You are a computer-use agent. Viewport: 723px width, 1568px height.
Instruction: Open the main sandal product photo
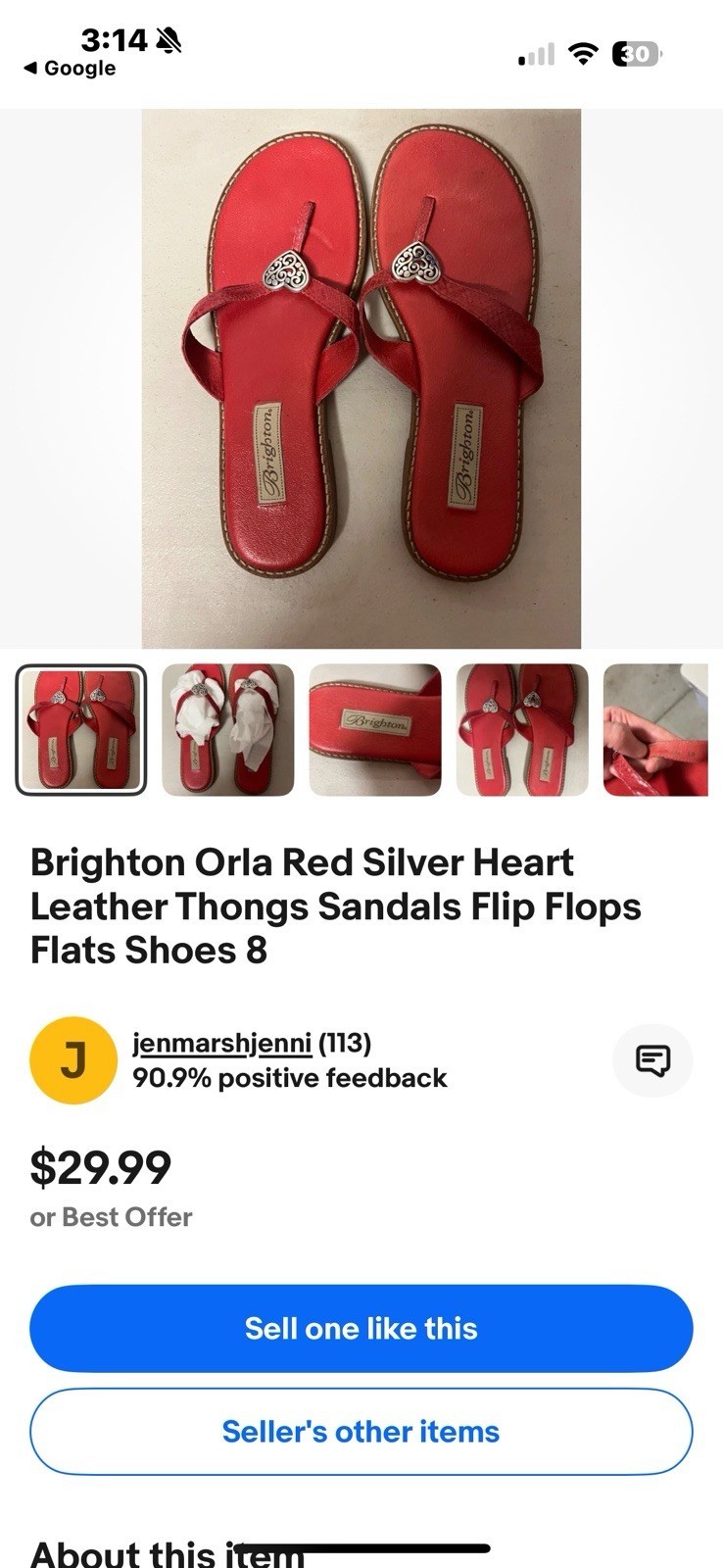361,378
